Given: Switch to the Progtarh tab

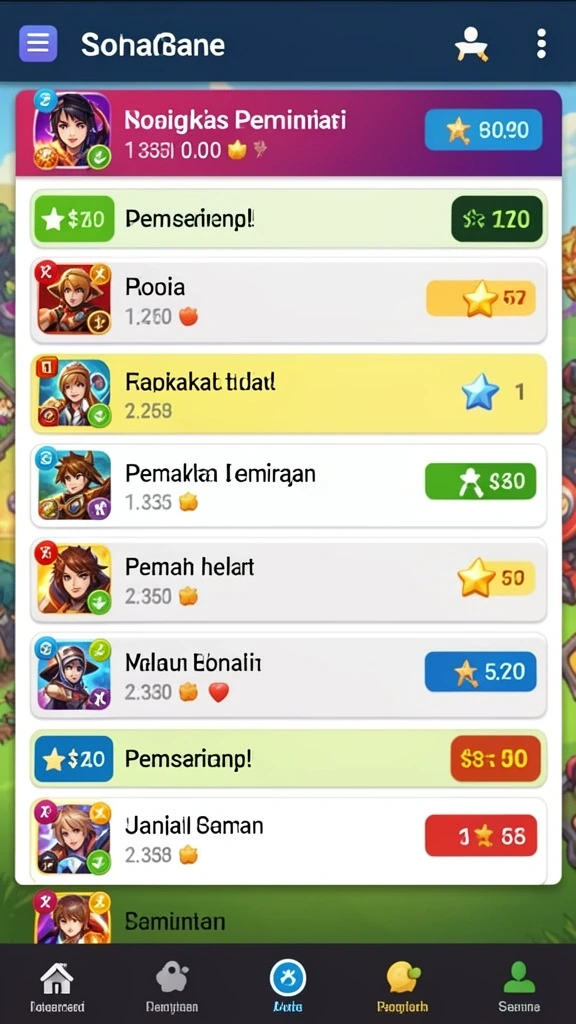Looking at the screenshot, I should point(402,986).
